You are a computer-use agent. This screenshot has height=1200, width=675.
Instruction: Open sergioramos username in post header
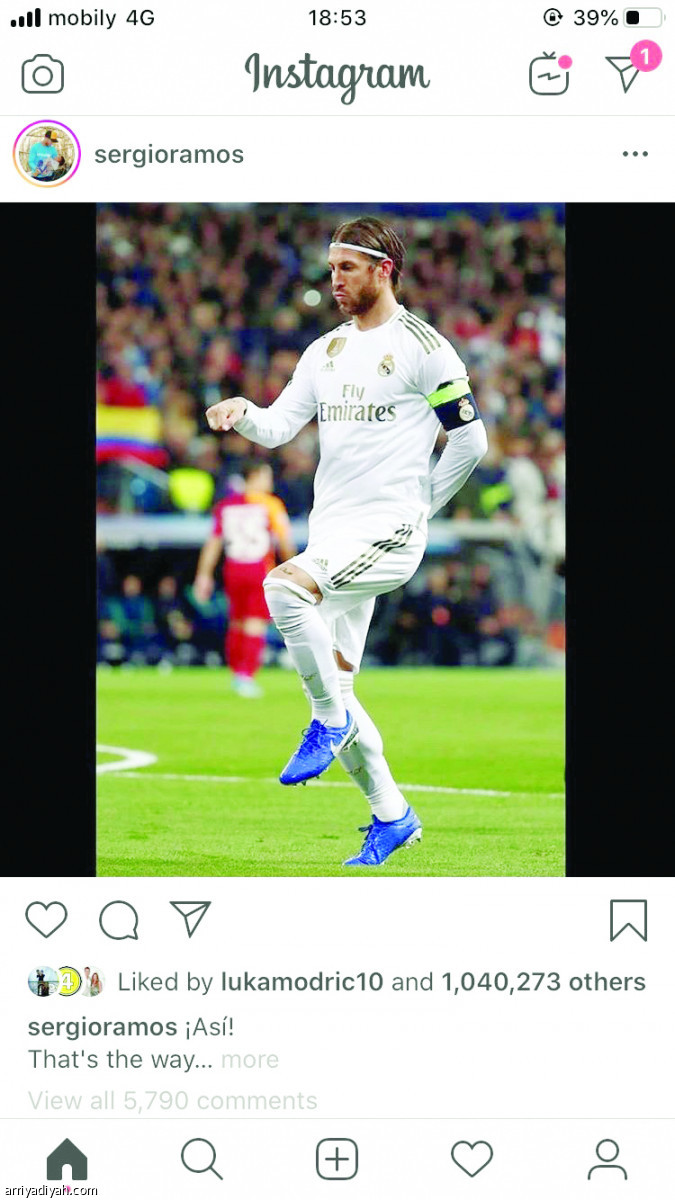point(169,155)
